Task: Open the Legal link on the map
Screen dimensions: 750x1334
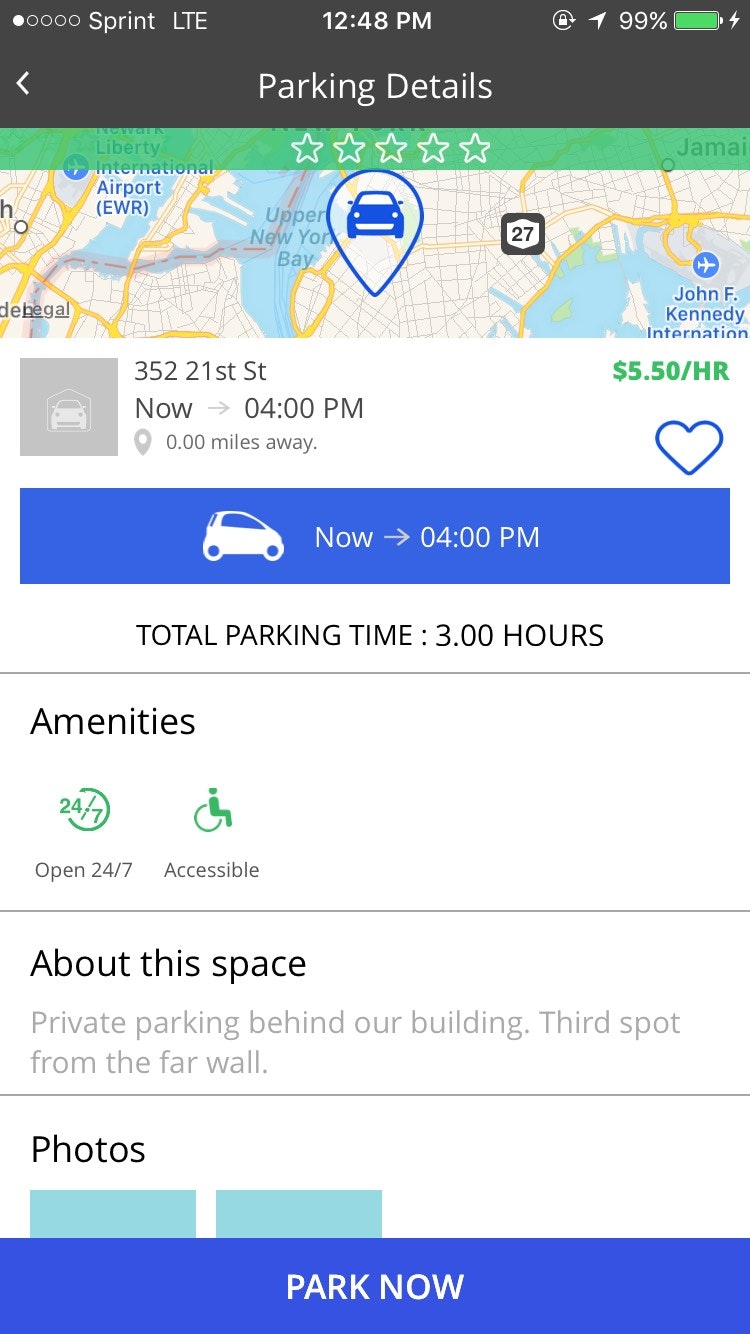Action: pos(46,310)
